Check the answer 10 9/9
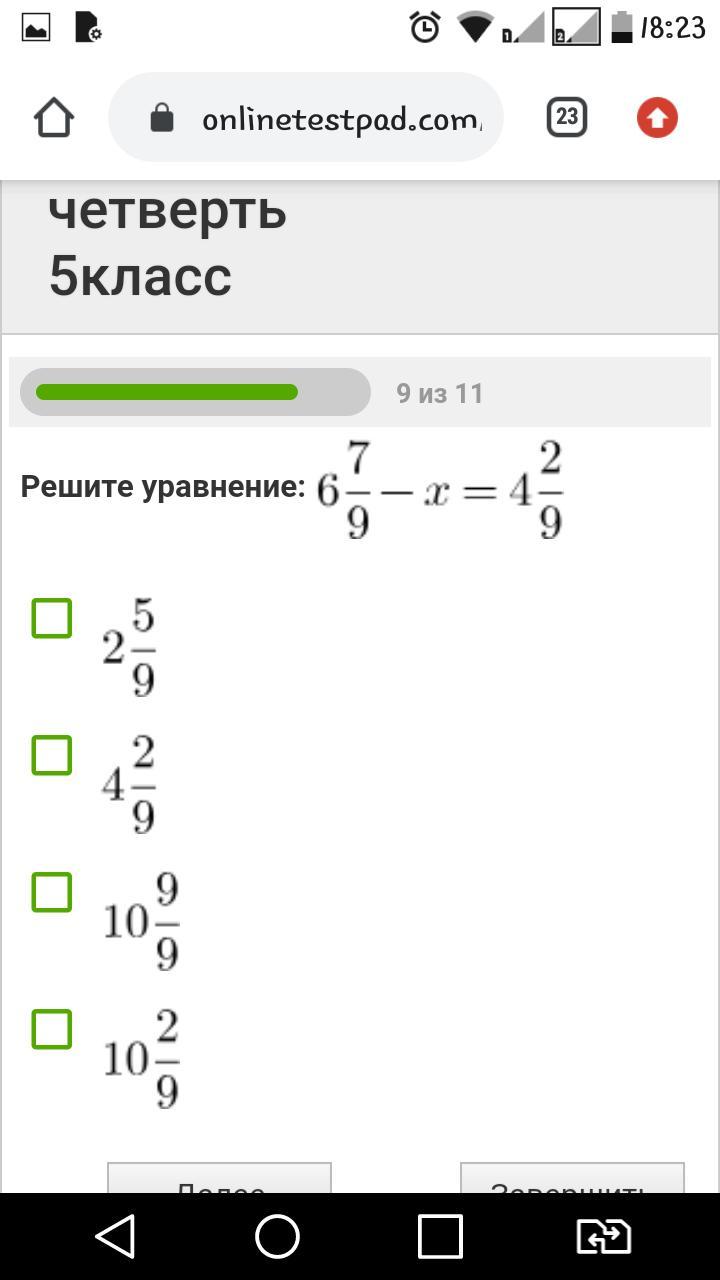Image resolution: width=720 pixels, height=1280 pixels. coord(52,892)
